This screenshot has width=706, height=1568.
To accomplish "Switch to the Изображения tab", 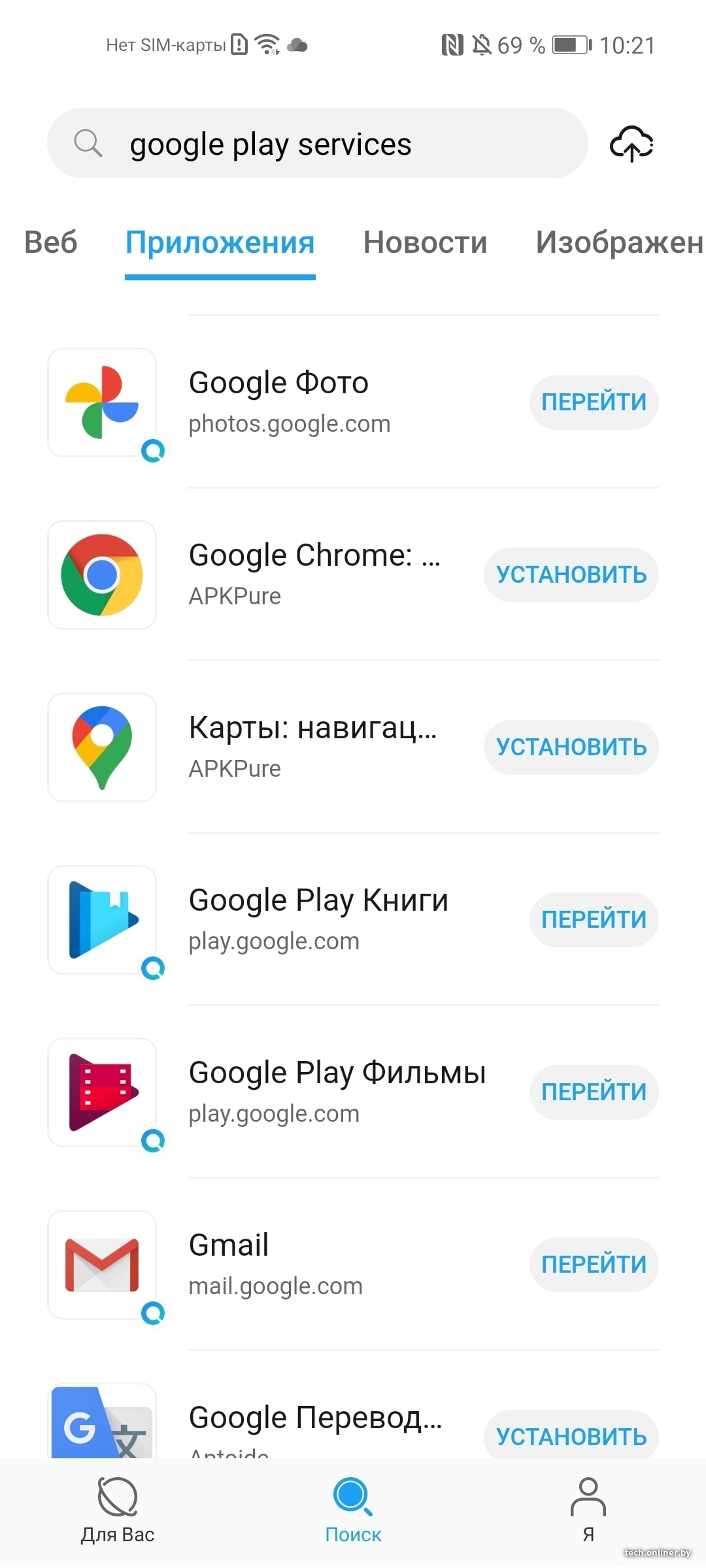I will coord(618,242).
